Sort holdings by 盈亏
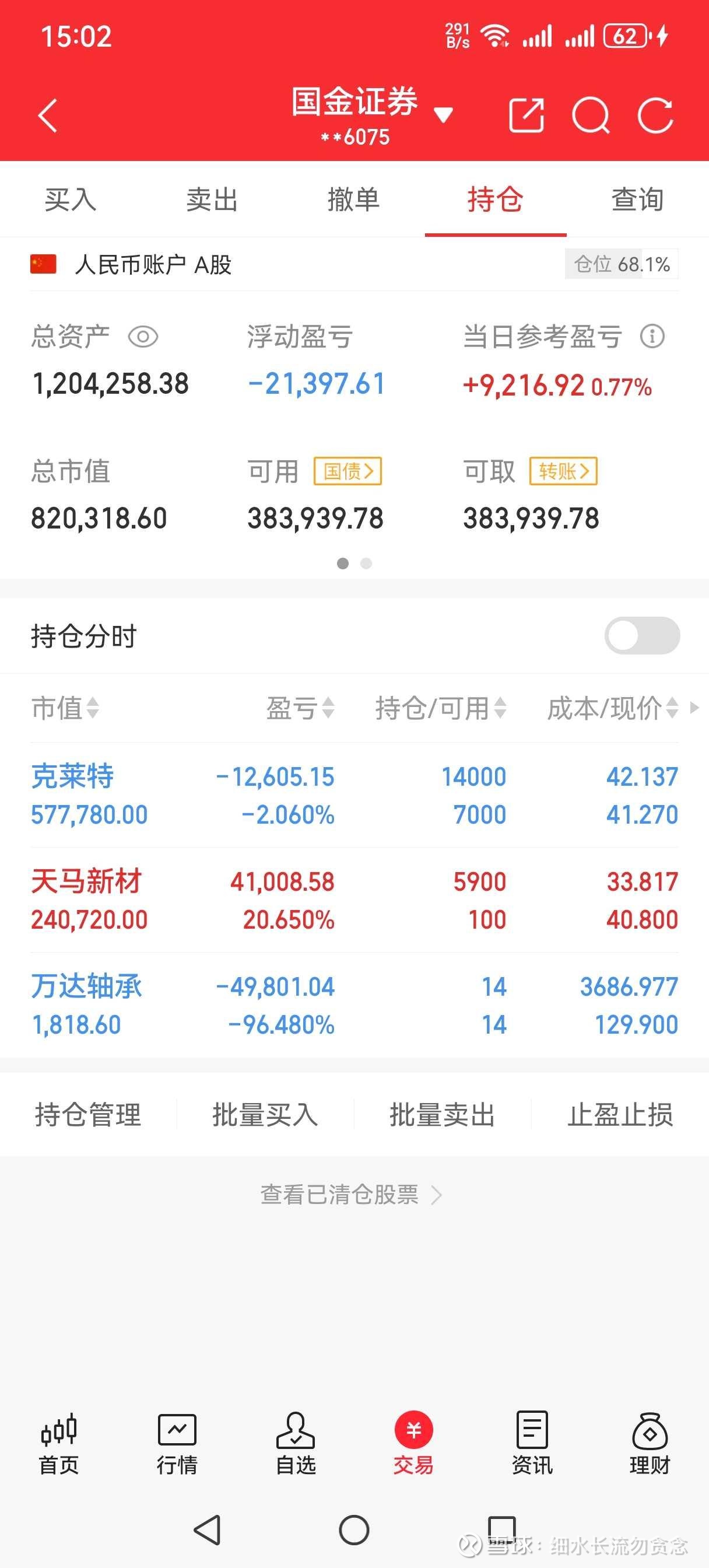Viewport: 709px width, 1568px height. click(301, 708)
